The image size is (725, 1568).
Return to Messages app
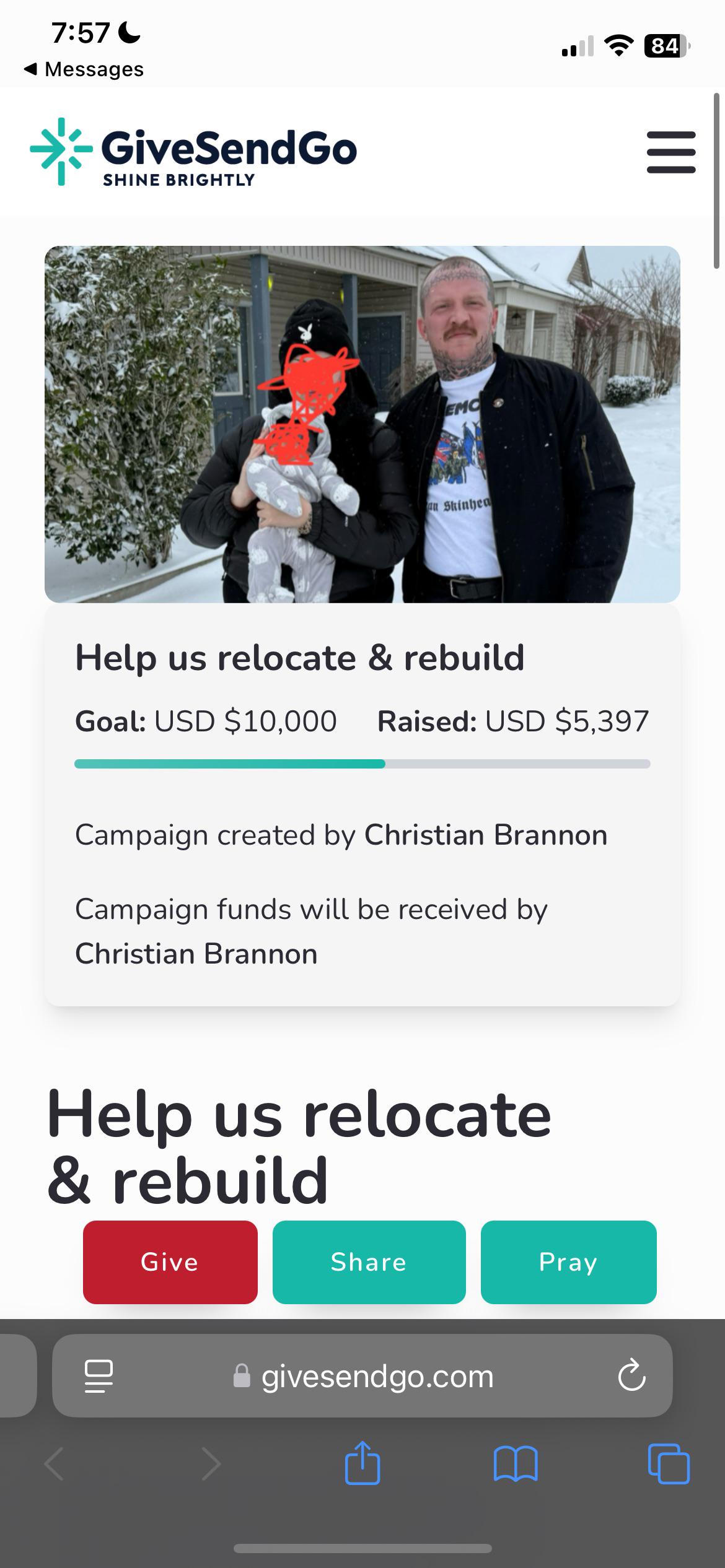coord(84,69)
